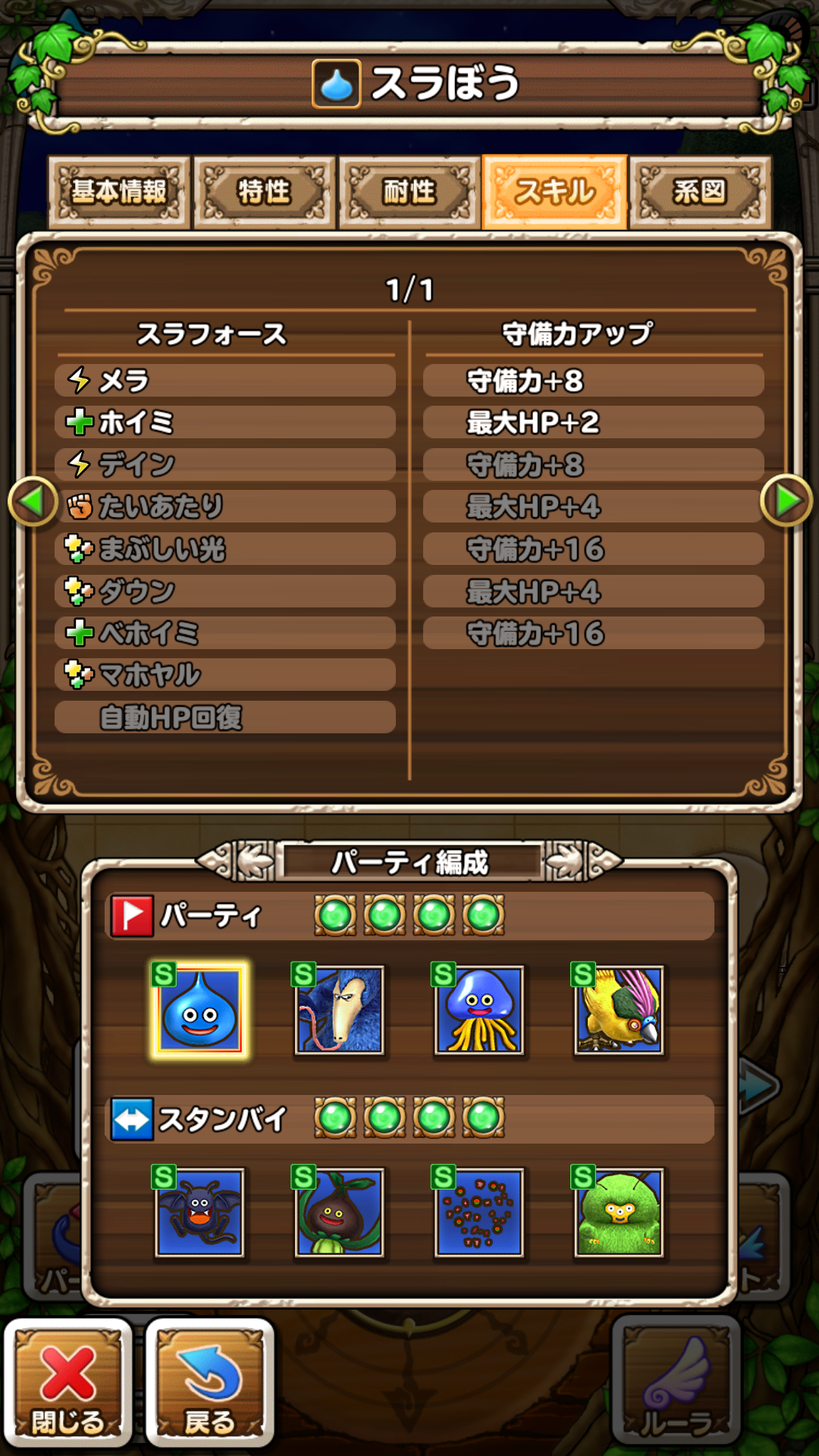Image resolution: width=819 pixels, height=1456 pixels.
Task: Open the 耐性 tab
Action: (409, 192)
